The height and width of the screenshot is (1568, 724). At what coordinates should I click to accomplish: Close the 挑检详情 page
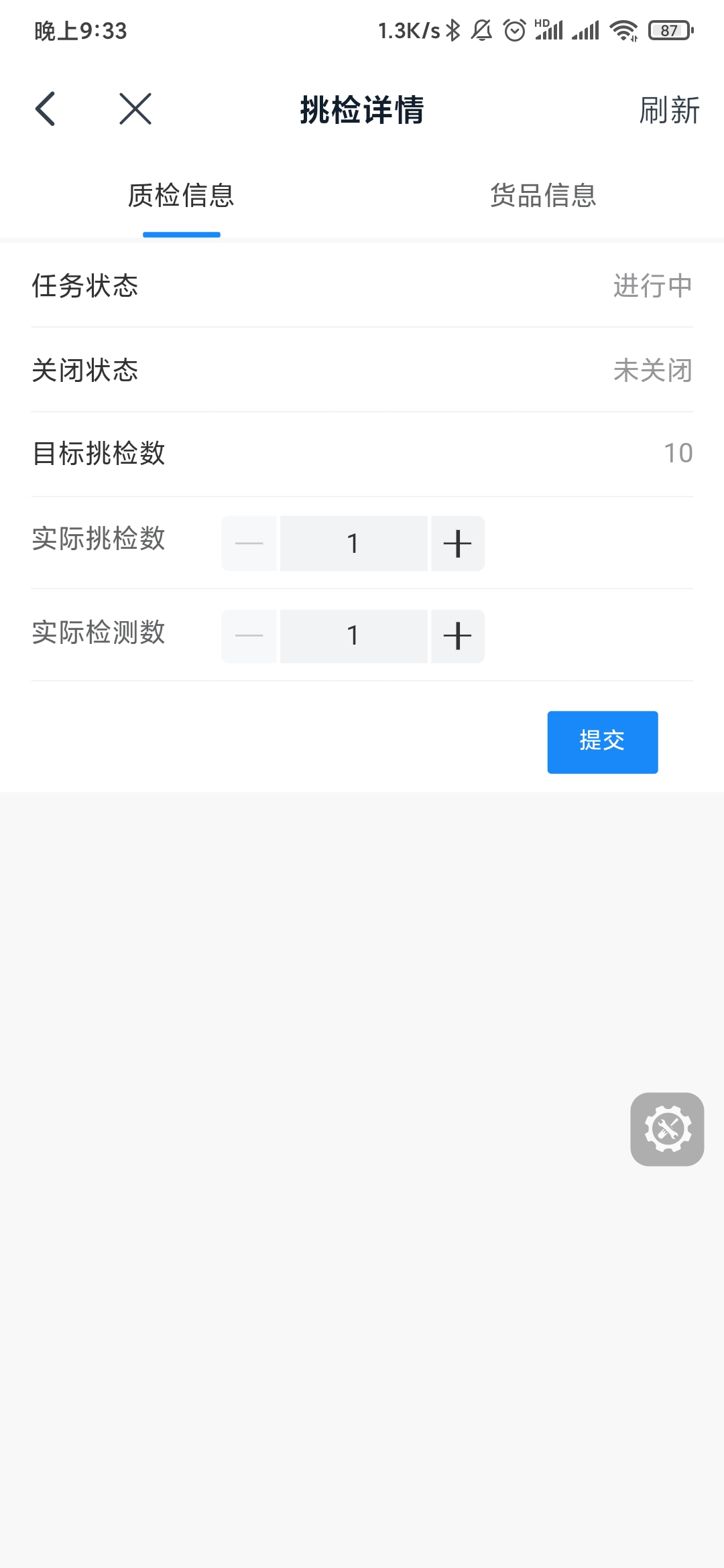[x=135, y=109]
